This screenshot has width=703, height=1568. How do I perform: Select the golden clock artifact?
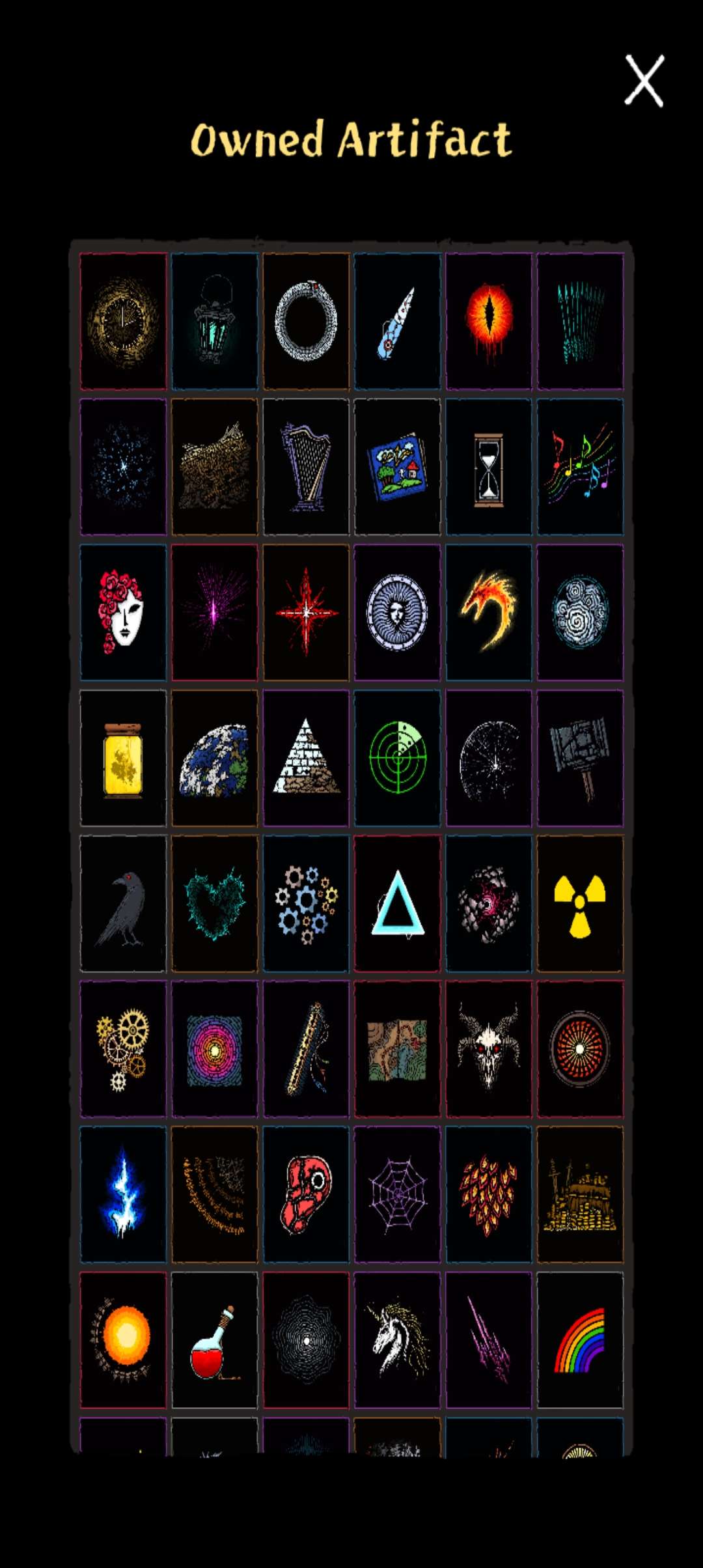pyautogui.click(x=123, y=322)
